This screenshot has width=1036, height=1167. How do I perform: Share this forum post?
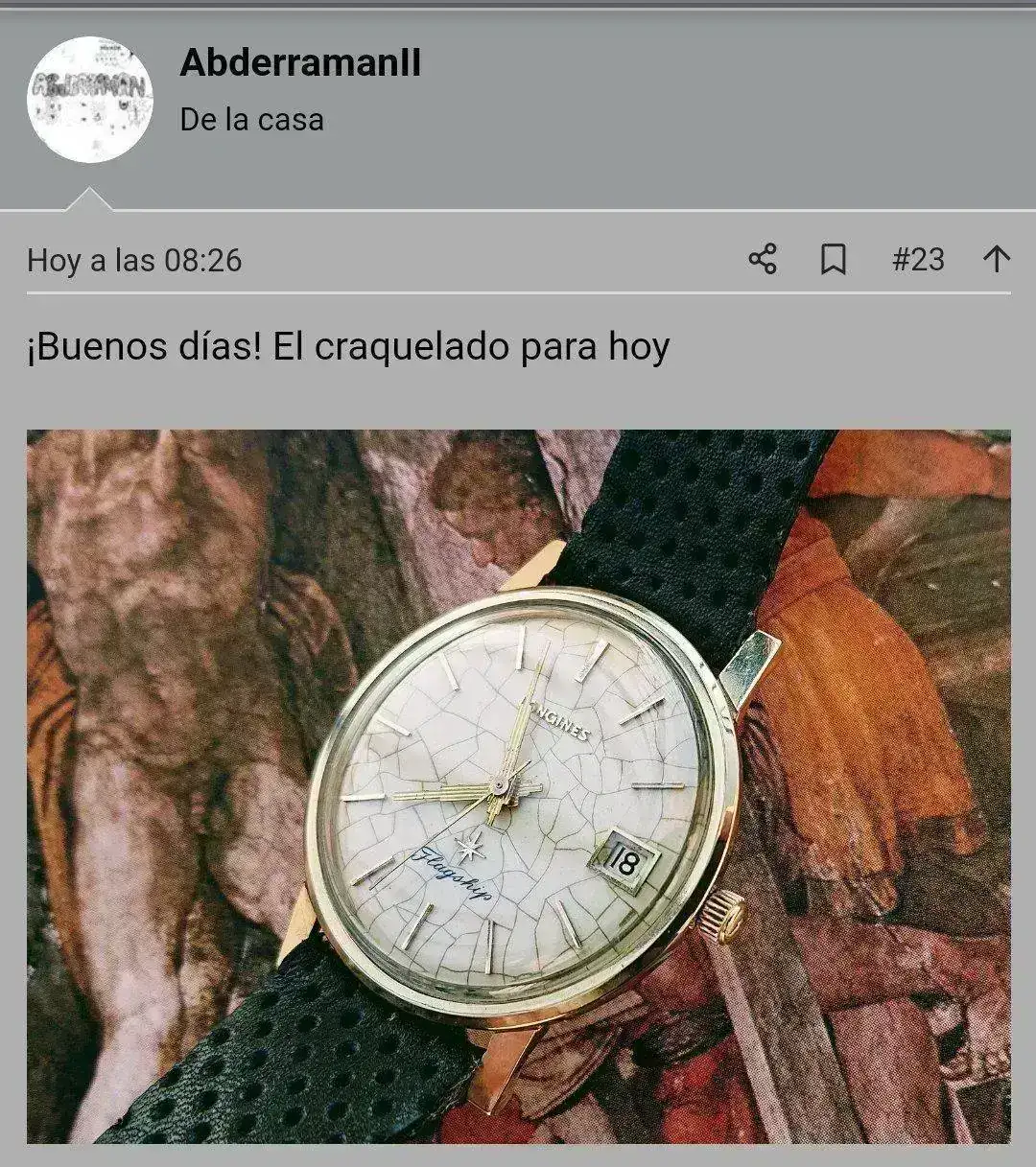point(763,259)
